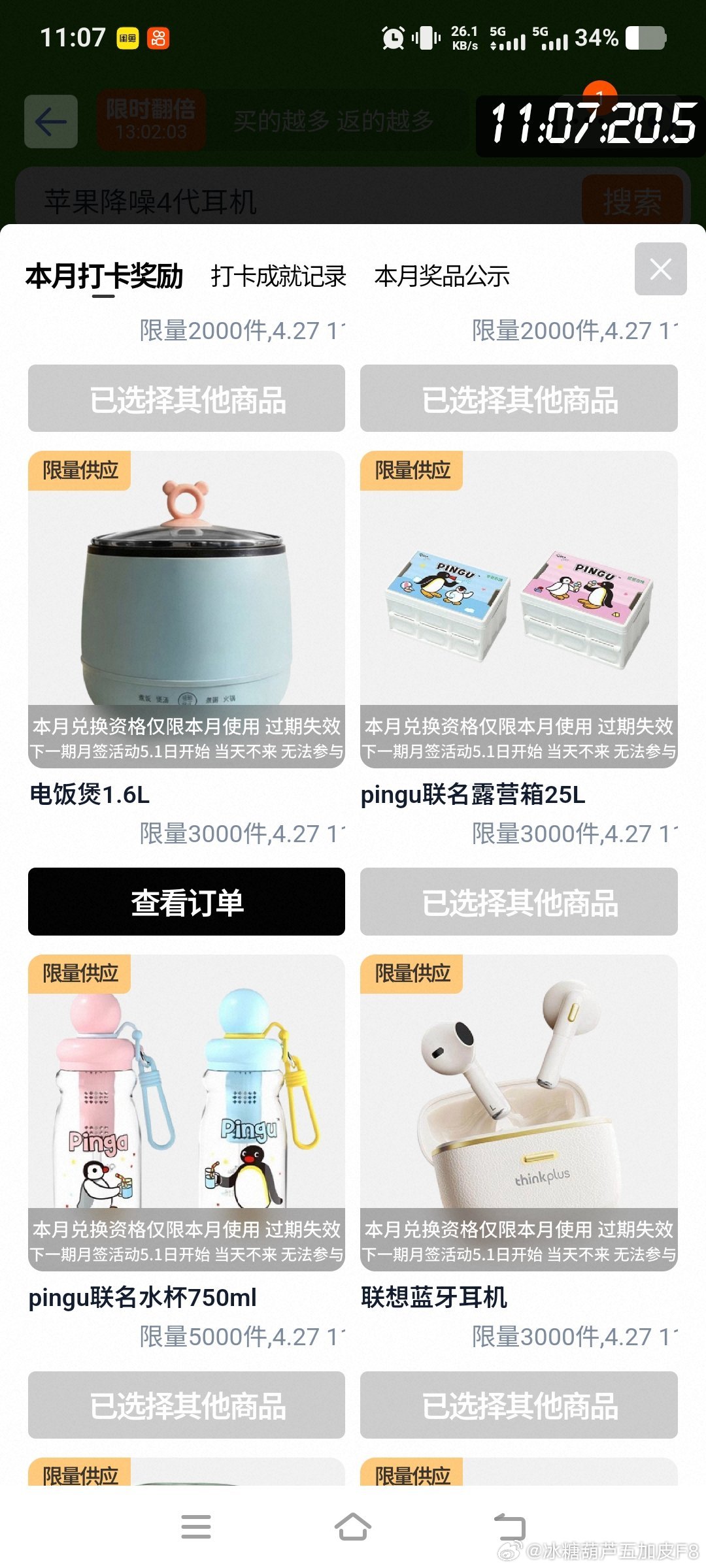Image resolution: width=706 pixels, height=1568 pixels.
Task: Tap the system back navigation button
Action: pos(509,1527)
